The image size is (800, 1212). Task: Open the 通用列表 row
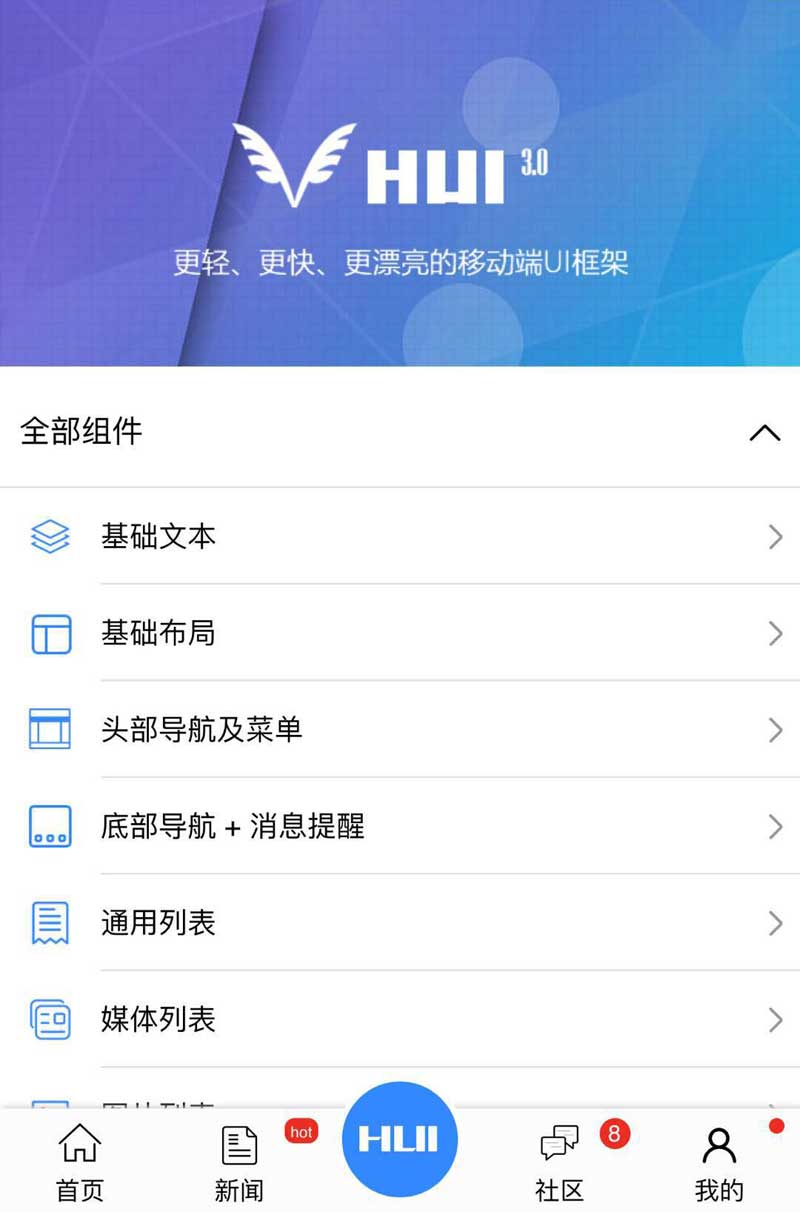[400, 922]
